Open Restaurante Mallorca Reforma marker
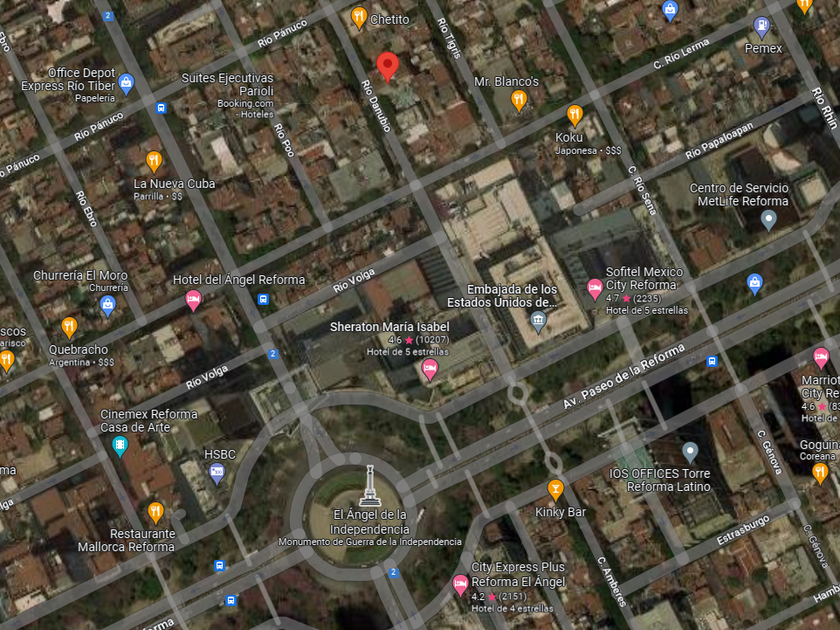The image size is (840, 630). [155, 513]
